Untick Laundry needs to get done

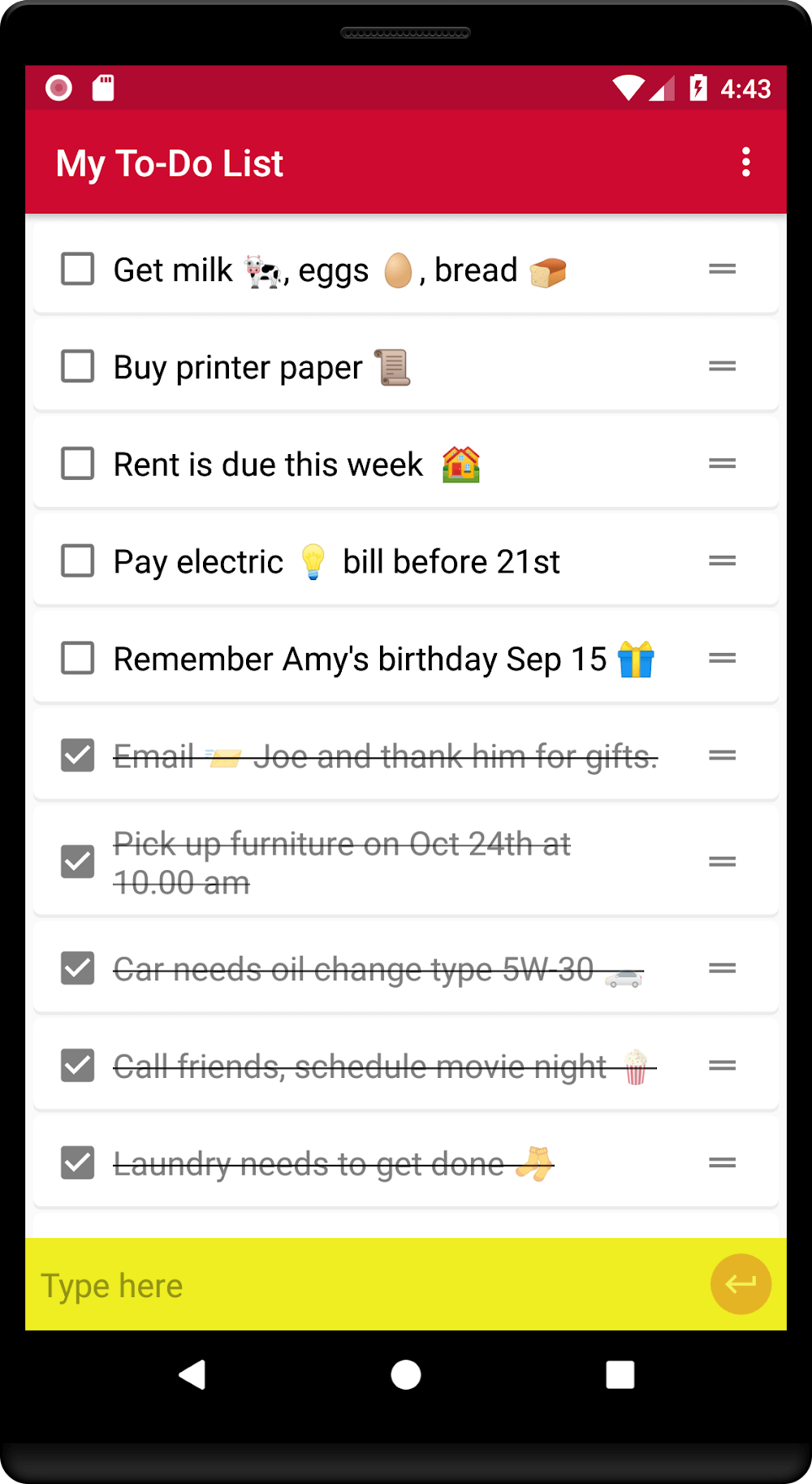(x=78, y=1163)
